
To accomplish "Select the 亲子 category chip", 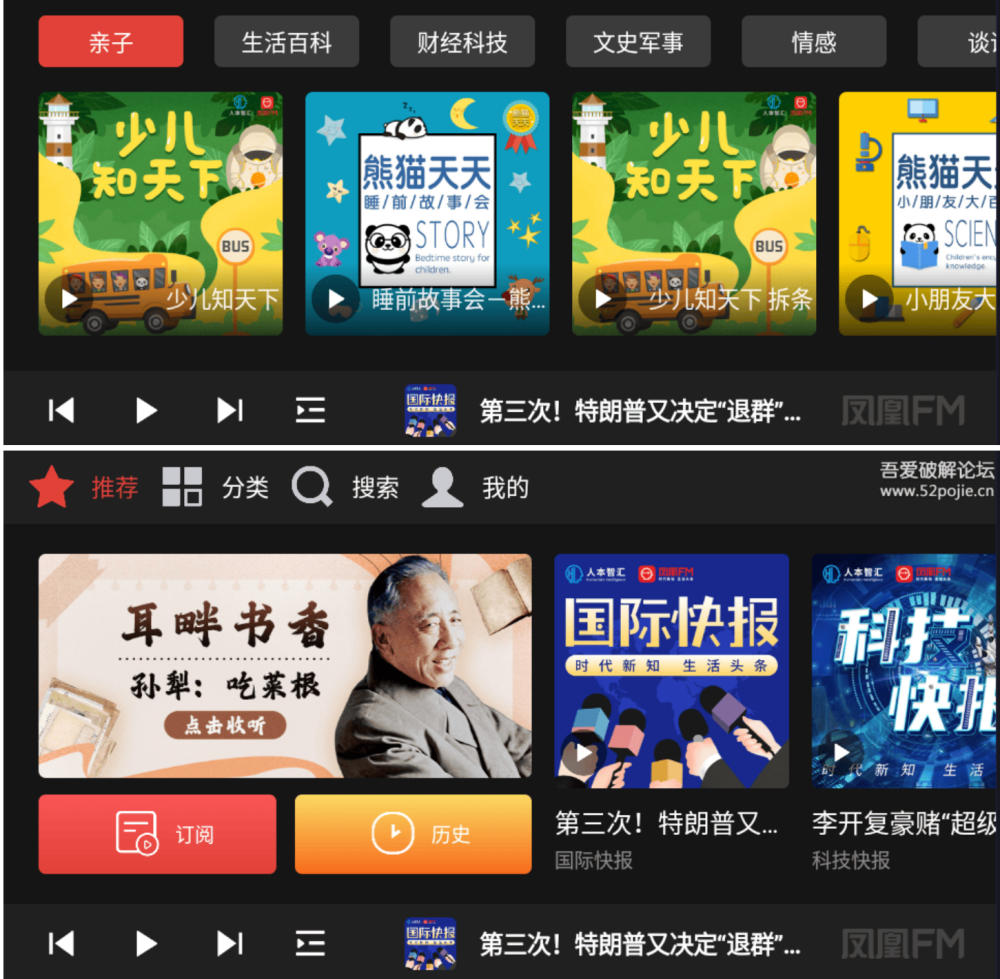I will pyautogui.click(x=111, y=42).
